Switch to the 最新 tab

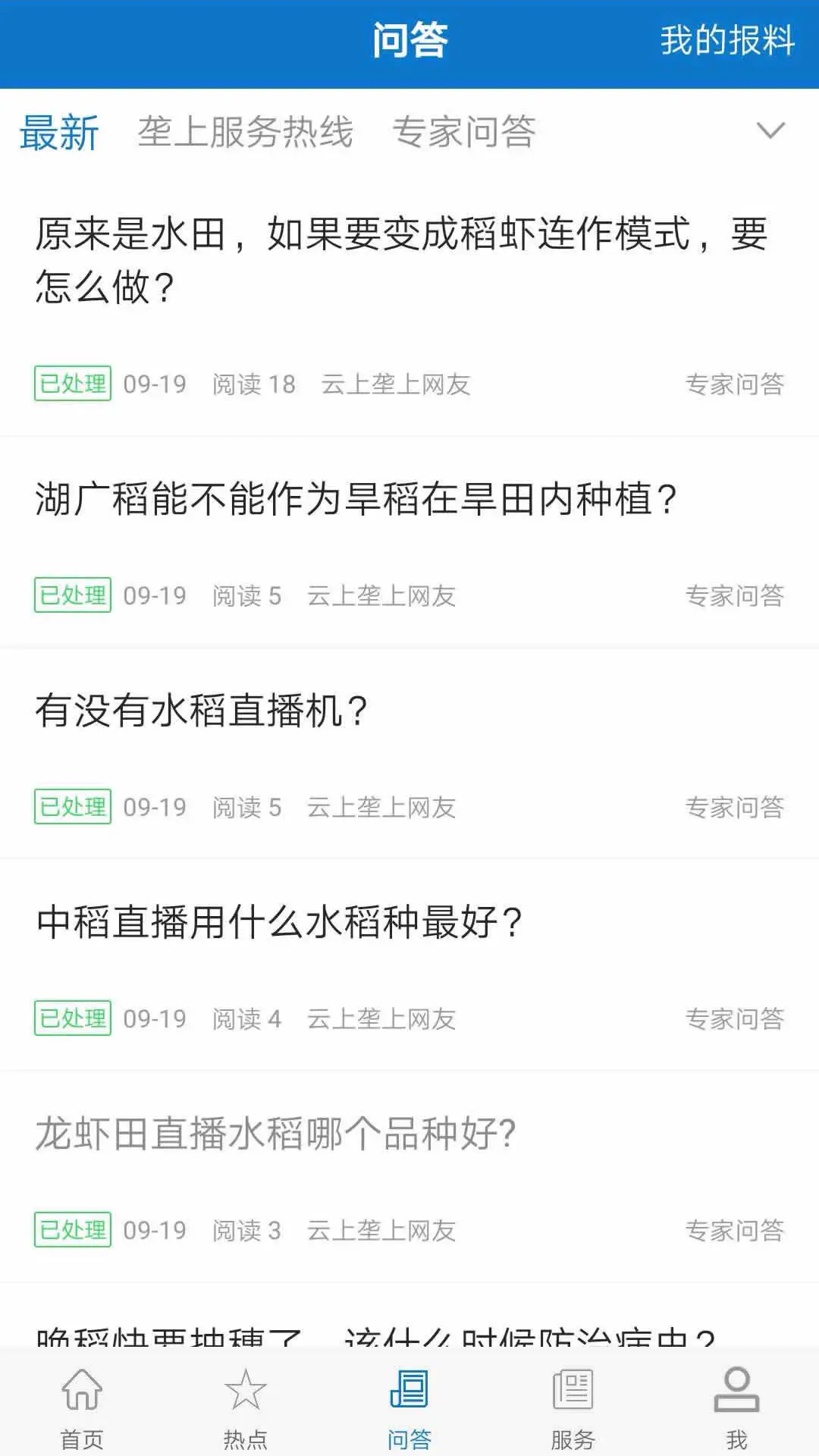(58, 133)
